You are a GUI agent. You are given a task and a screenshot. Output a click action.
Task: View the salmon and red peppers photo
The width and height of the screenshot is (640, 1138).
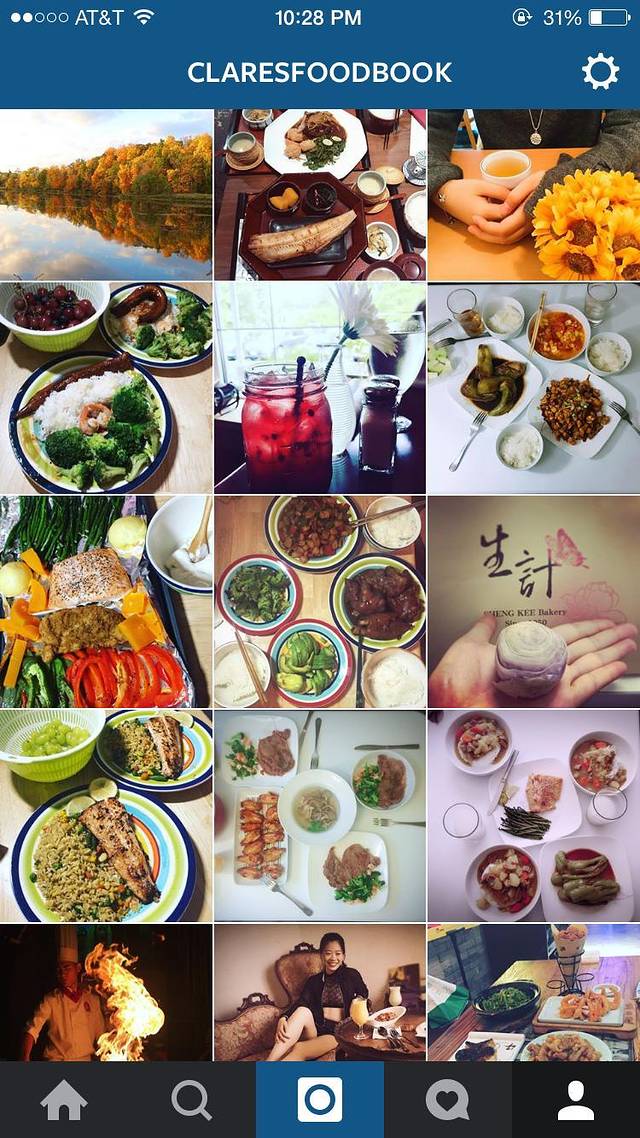(x=106, y=601)
